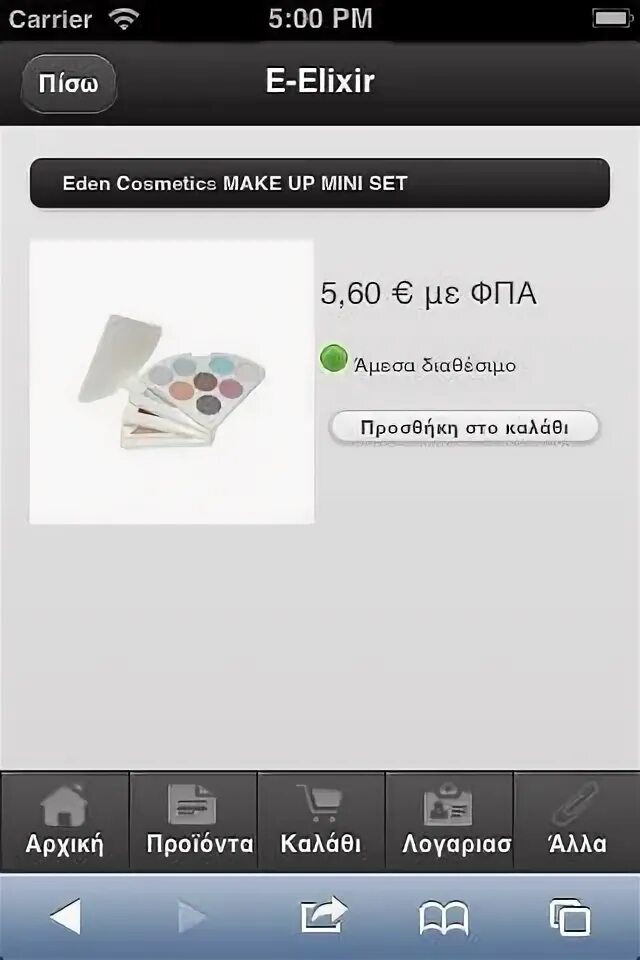View the Καλάθι cart tab
Viewport: 640px width, 960px height.
coord(321,821)
